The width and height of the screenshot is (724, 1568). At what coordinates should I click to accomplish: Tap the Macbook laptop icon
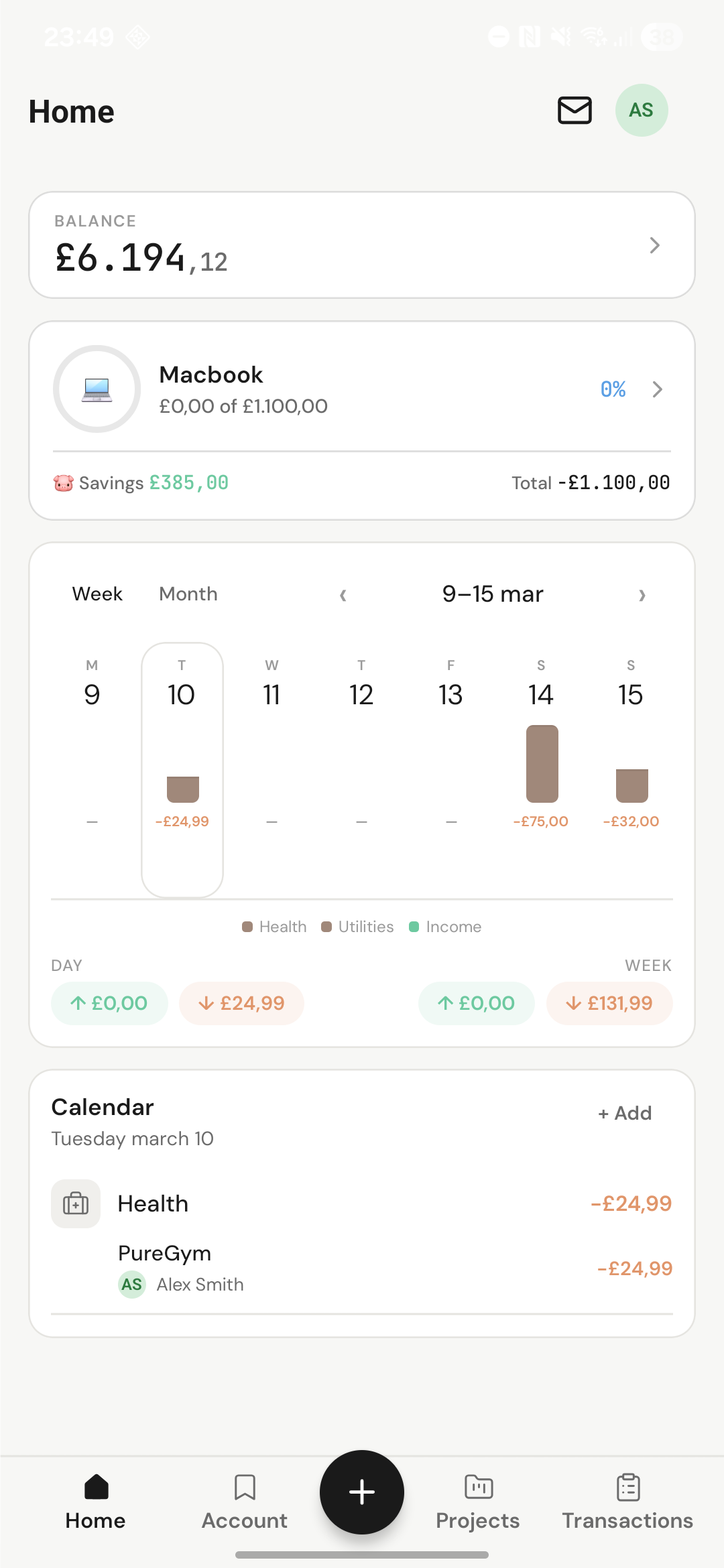[x=97, y=389]
